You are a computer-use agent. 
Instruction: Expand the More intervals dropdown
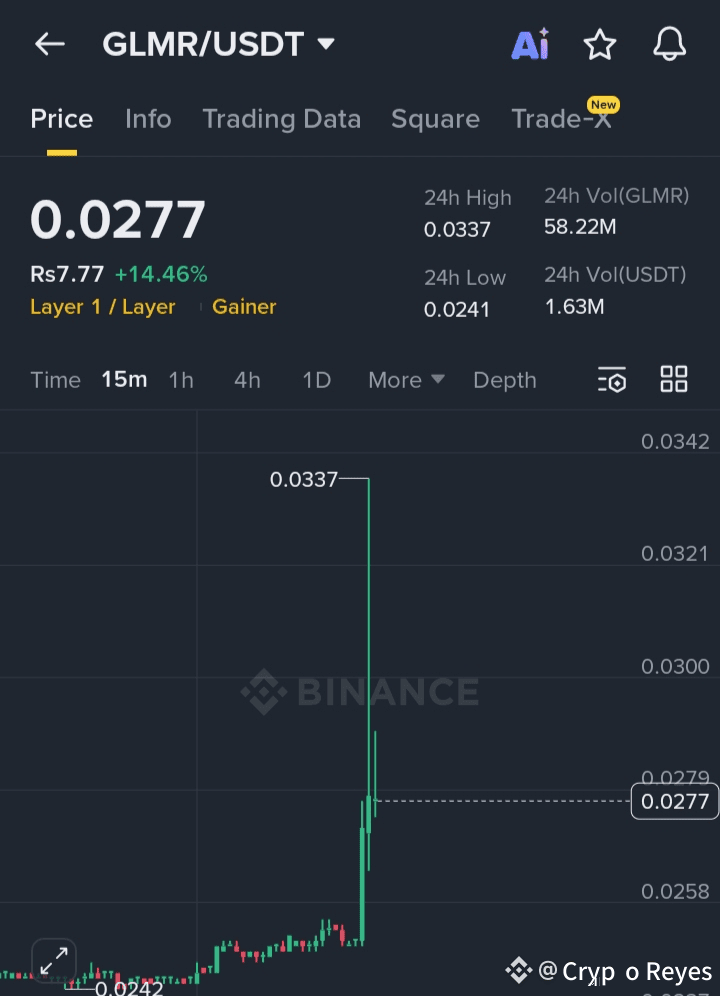point(406,380)
